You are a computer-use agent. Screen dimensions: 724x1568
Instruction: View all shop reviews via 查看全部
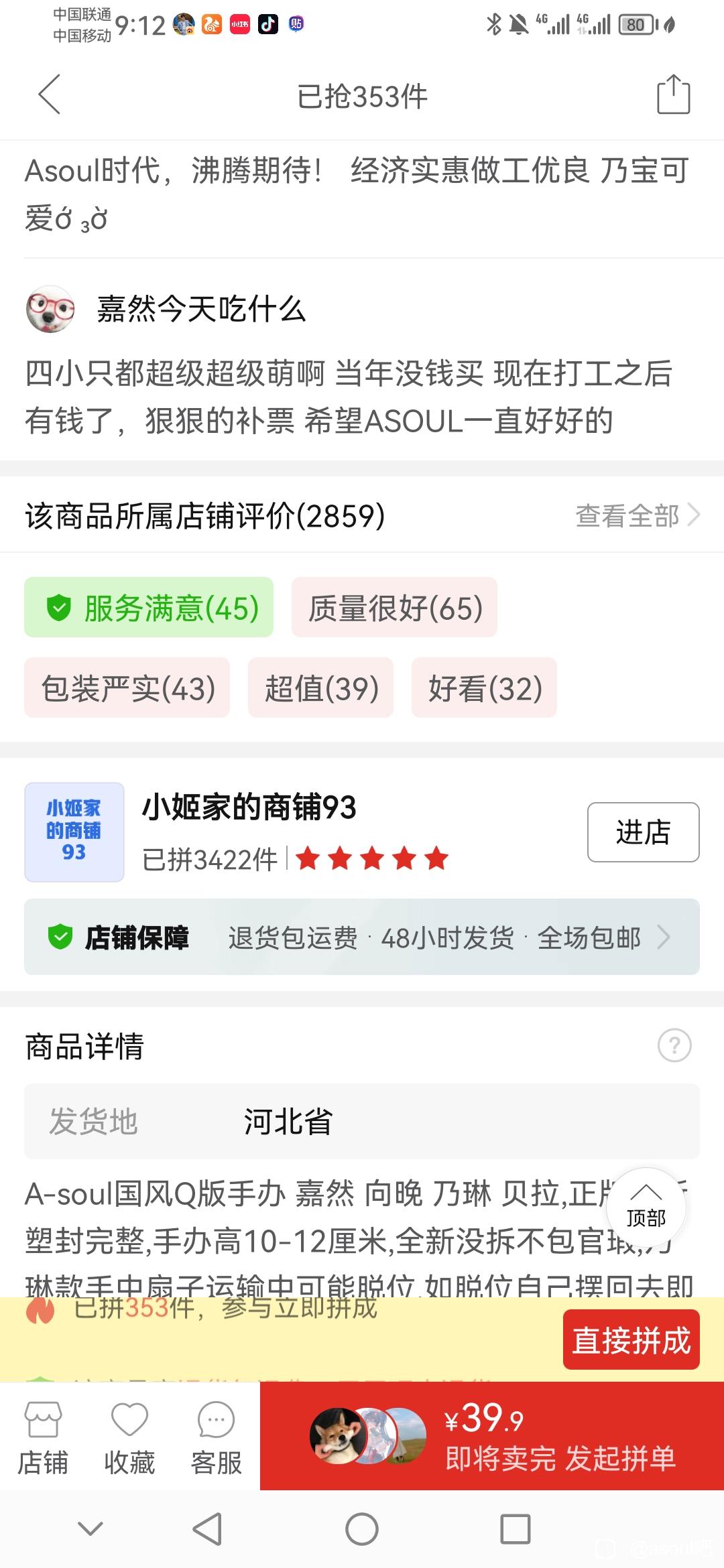pos(637,515)
